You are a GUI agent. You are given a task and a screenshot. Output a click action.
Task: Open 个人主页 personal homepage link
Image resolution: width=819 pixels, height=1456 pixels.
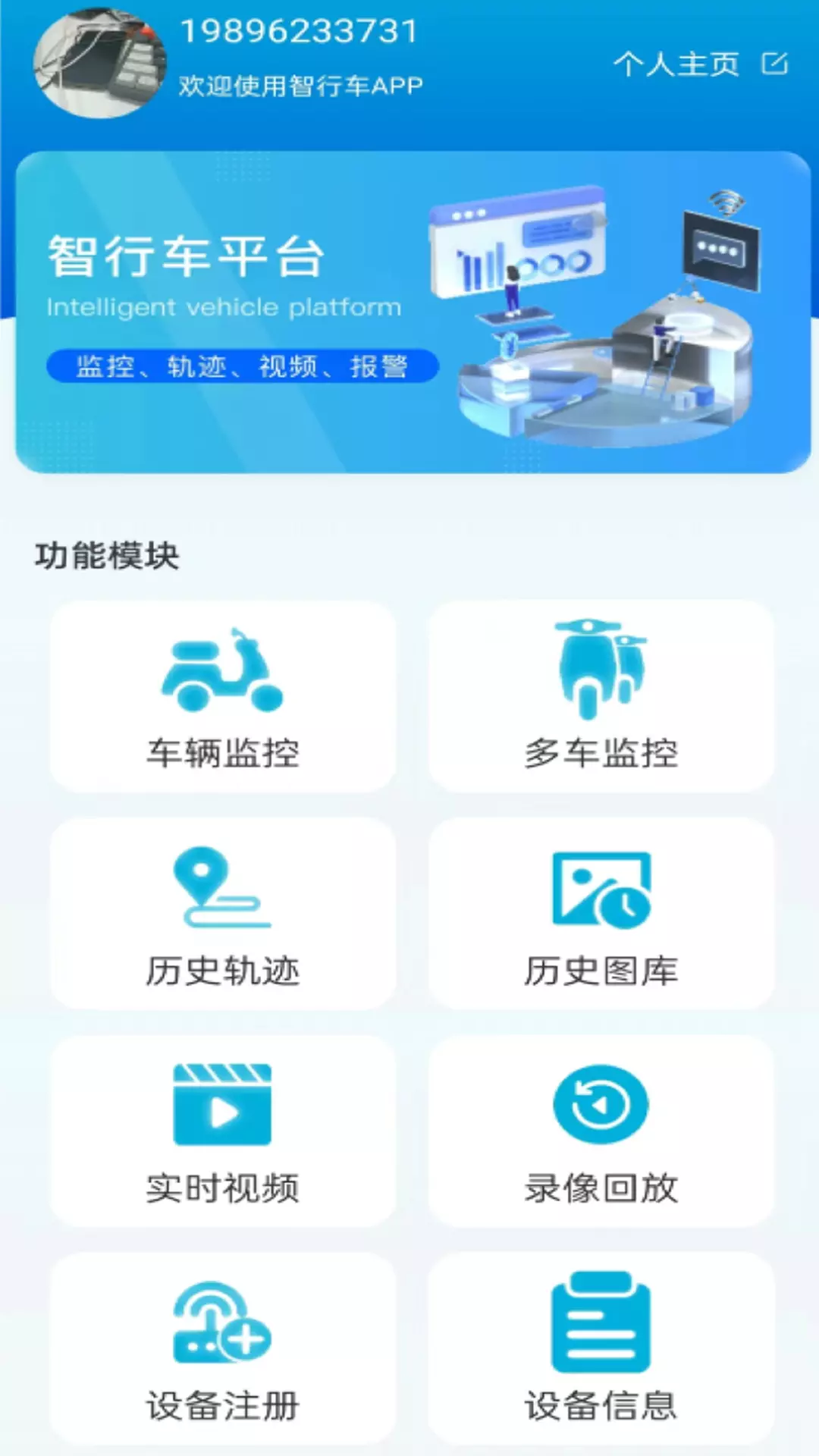pos(701,64)
